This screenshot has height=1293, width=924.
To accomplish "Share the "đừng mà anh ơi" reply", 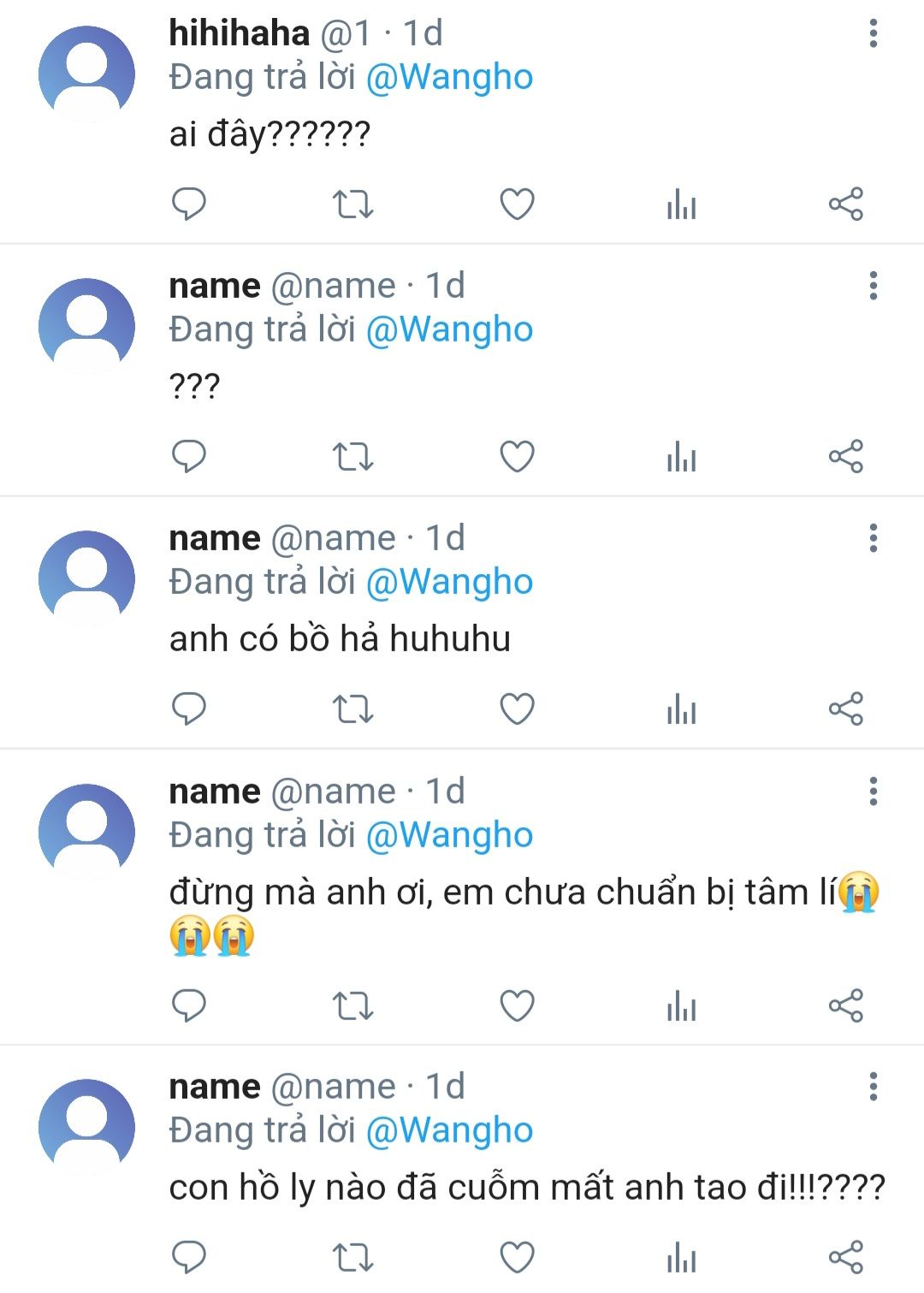I will 845,1005.
